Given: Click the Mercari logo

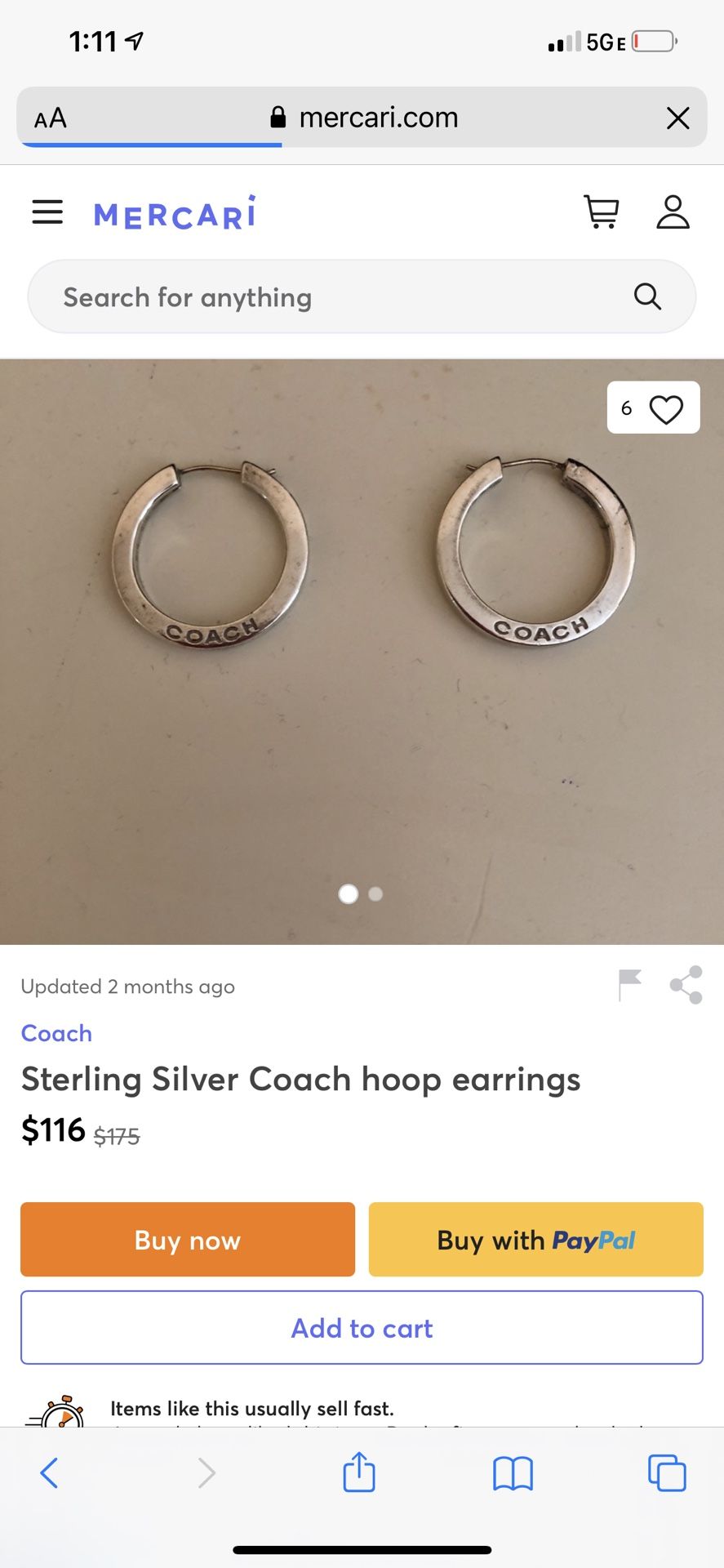Looking at the screenshot, I should point(174,212).
